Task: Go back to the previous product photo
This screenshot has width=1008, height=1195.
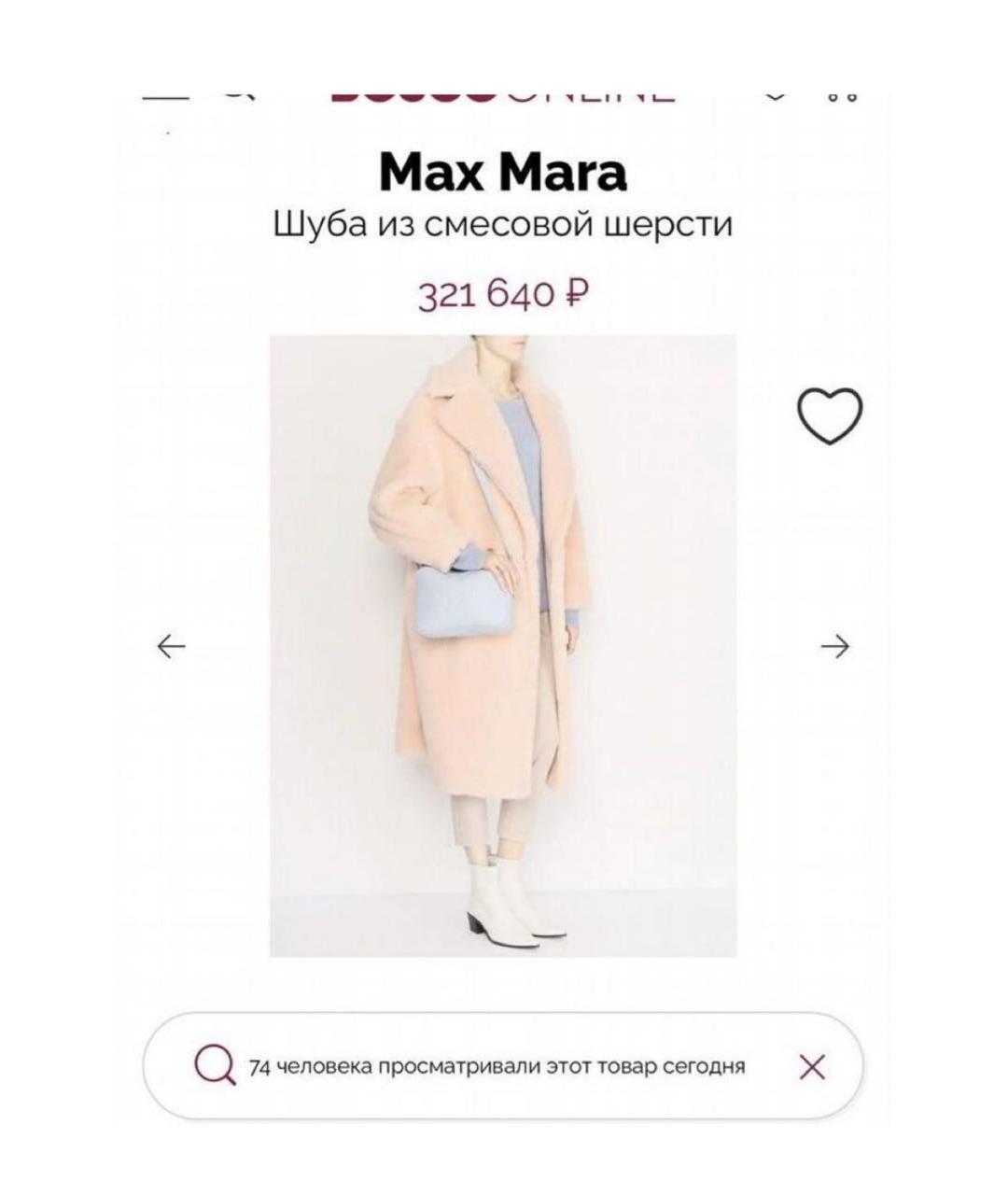Action: [171, 645]
